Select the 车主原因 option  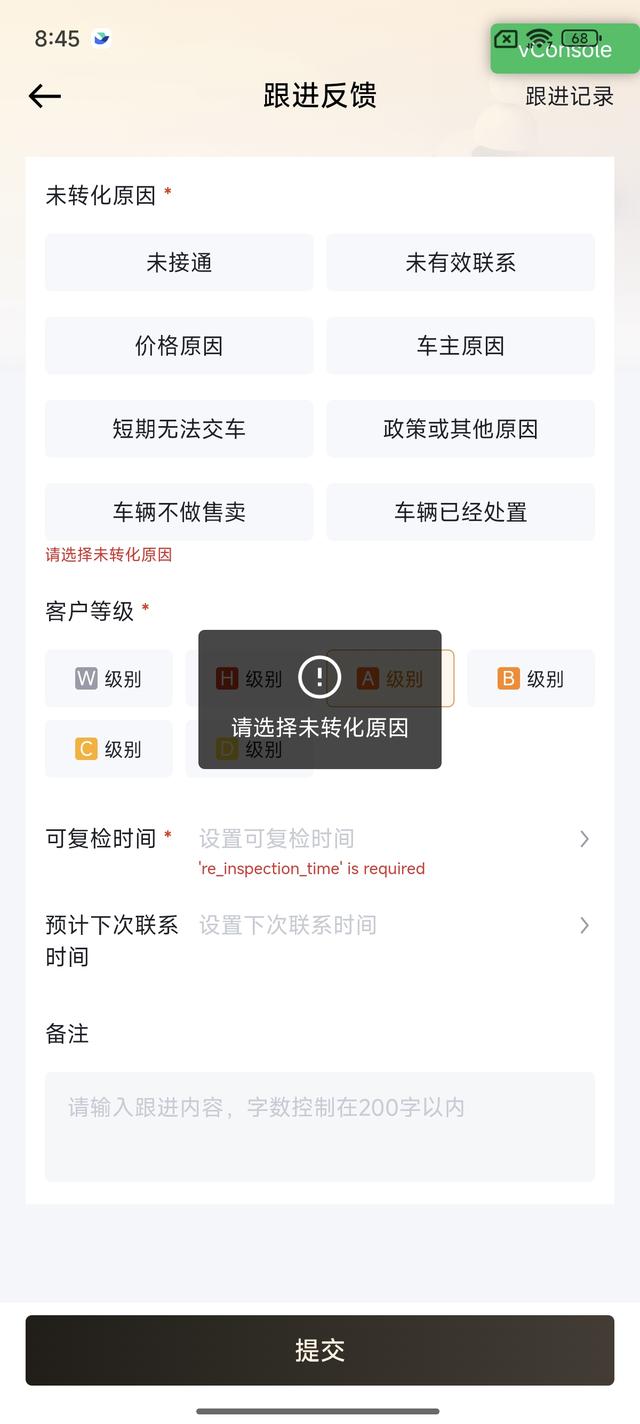[461, 346]
